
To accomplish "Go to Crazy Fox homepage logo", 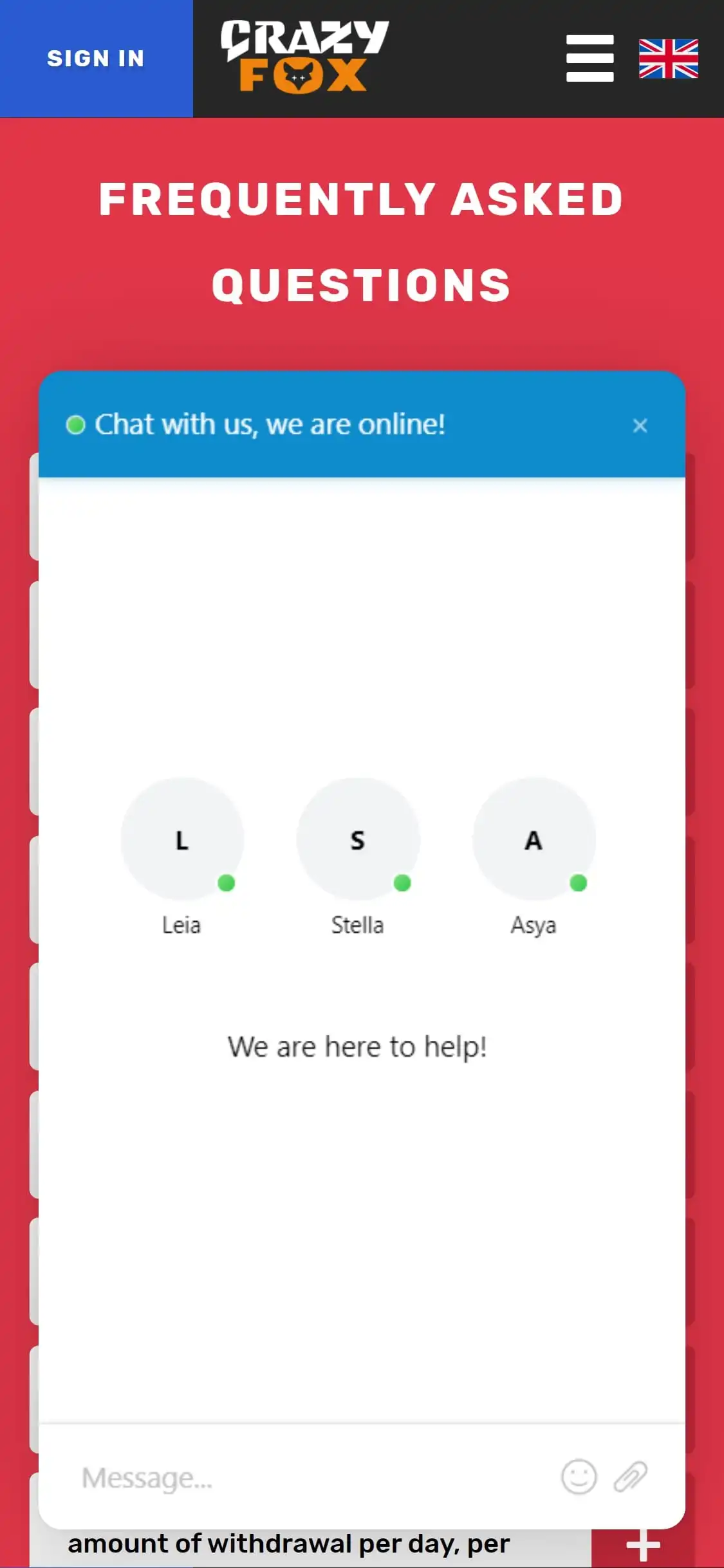I will coord(304,57).
